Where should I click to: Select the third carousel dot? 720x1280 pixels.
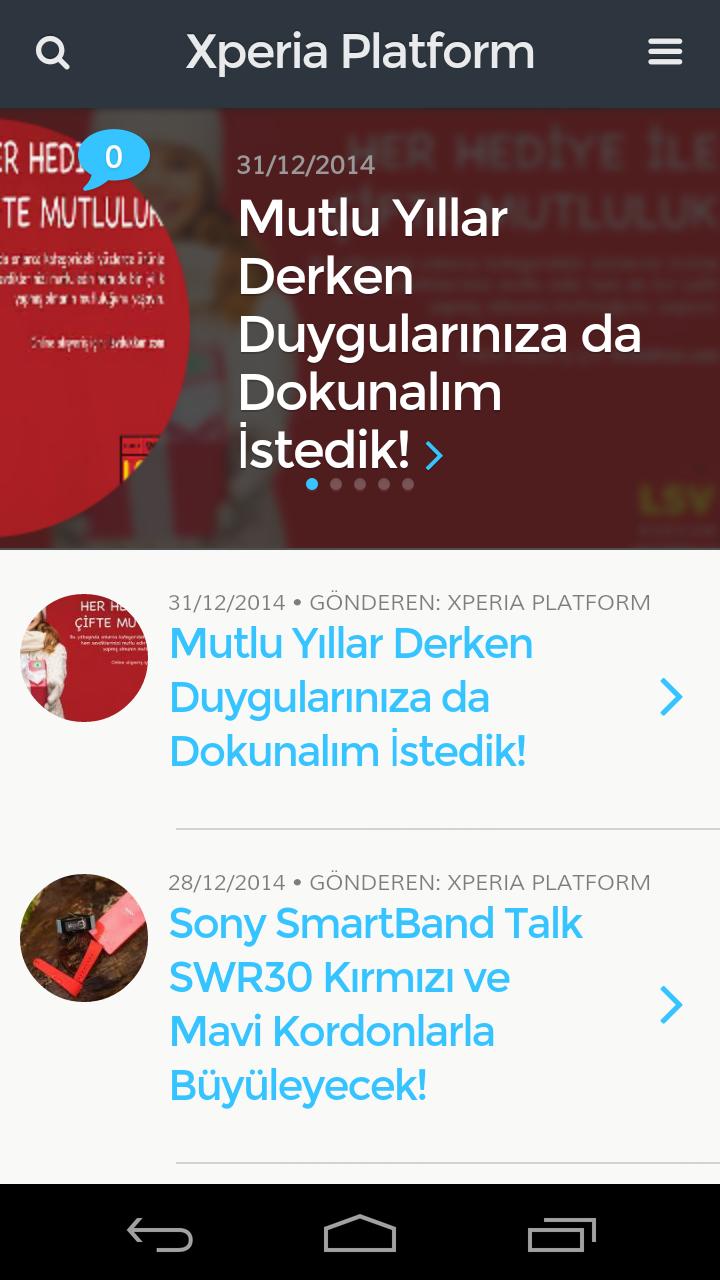[x=360, y=484]
